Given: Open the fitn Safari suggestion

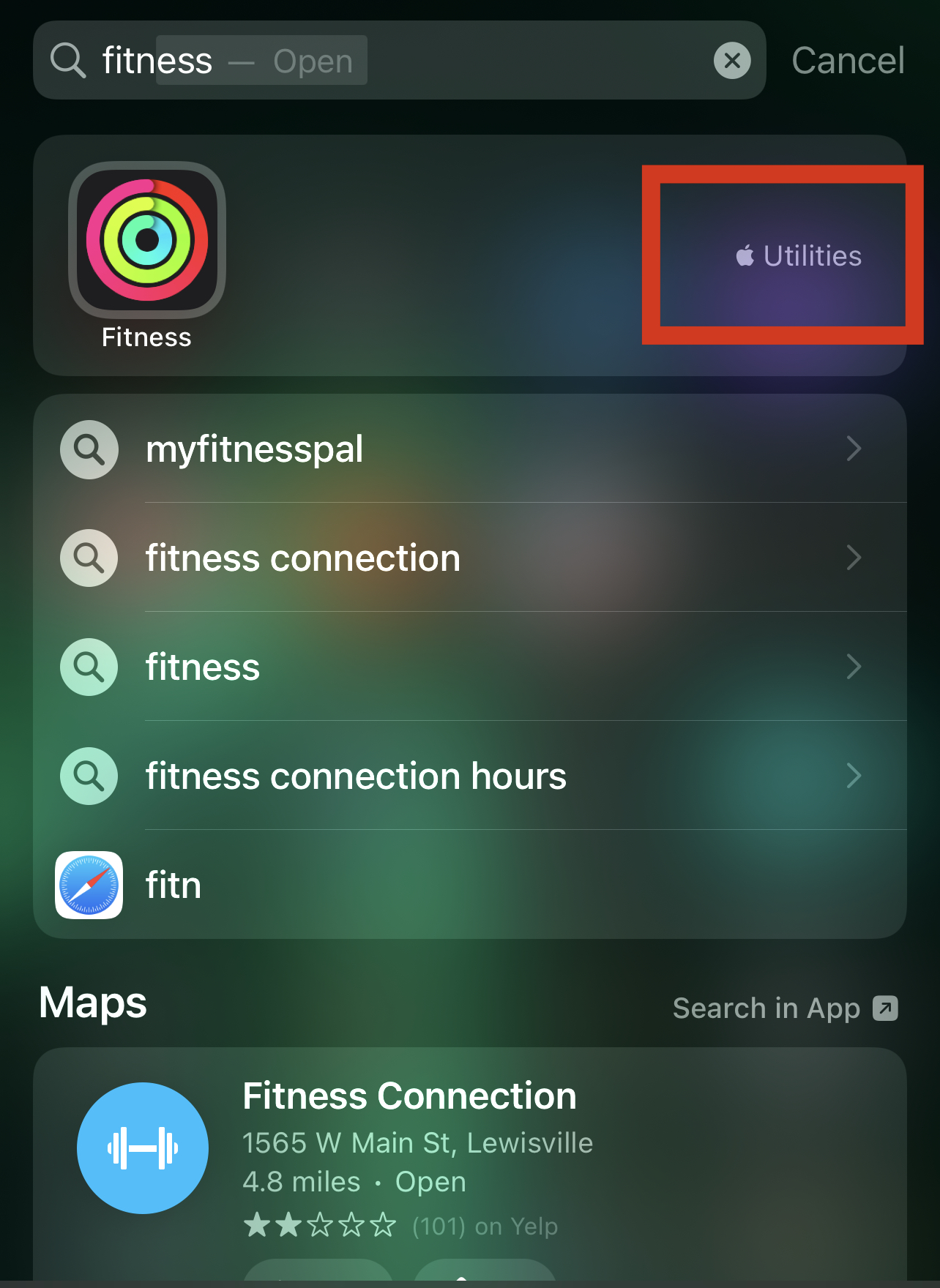Looking at the screenshot, I should tap(470, 885).
